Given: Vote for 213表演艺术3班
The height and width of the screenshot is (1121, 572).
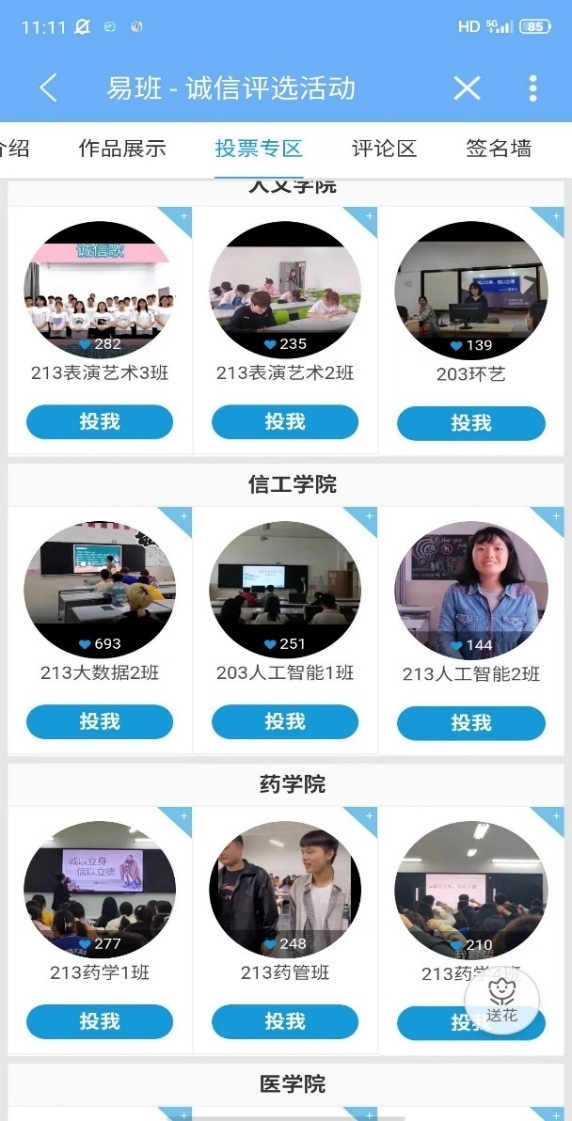Looking at the screenshot, I should [x=99, y=422].
